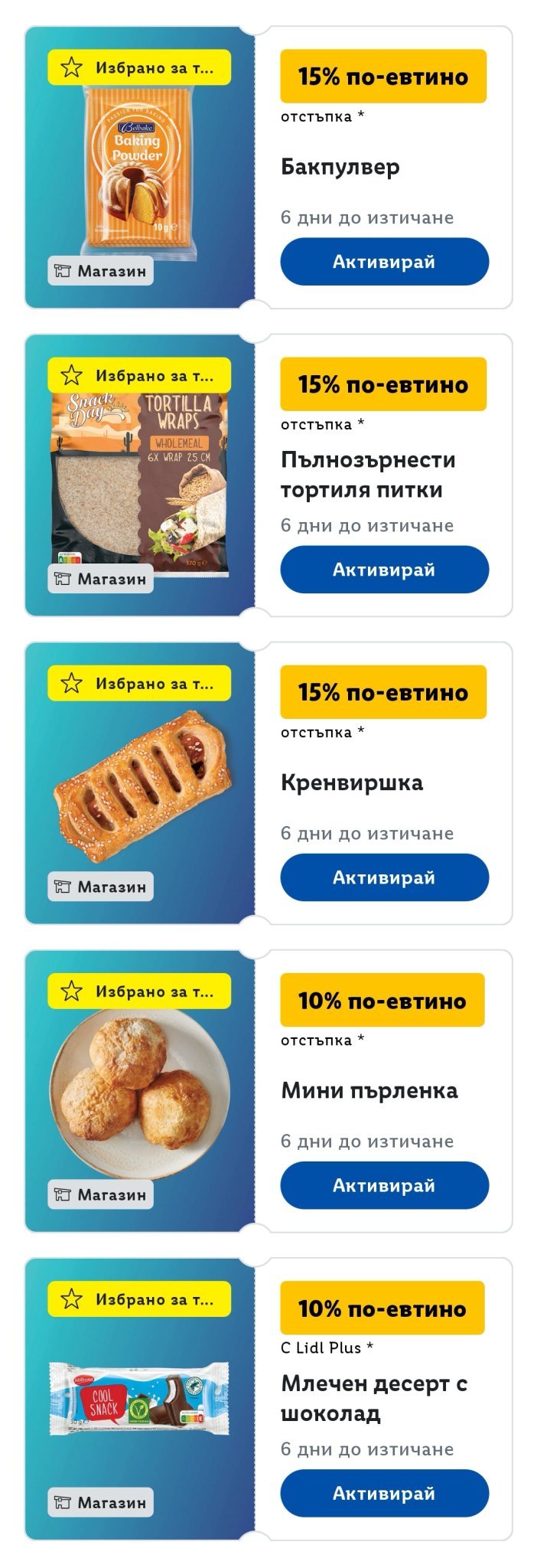
Task: Activate the Мини пърленка coupon
Action: pos(384,1185)
